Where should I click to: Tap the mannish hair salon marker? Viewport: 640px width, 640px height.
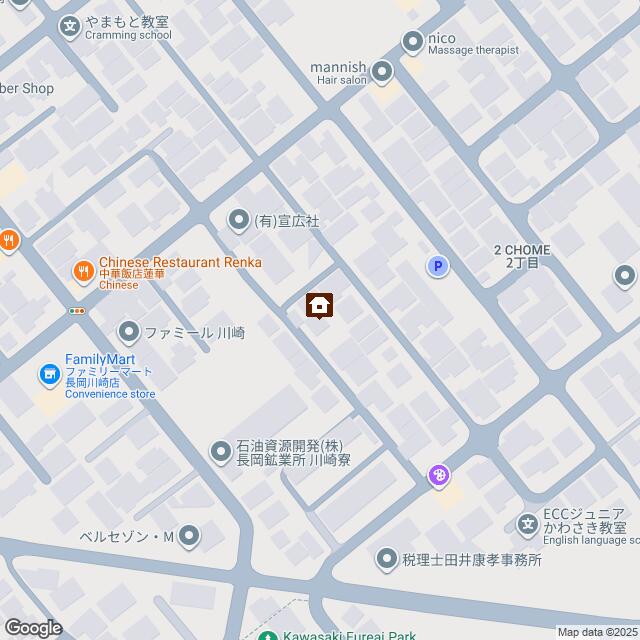click(382, 71)
